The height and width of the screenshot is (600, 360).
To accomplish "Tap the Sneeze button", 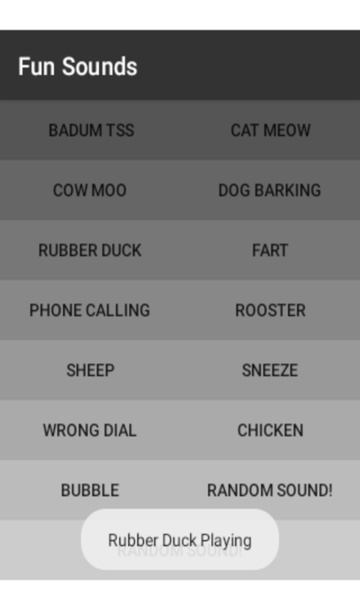I will pos(270,370).
